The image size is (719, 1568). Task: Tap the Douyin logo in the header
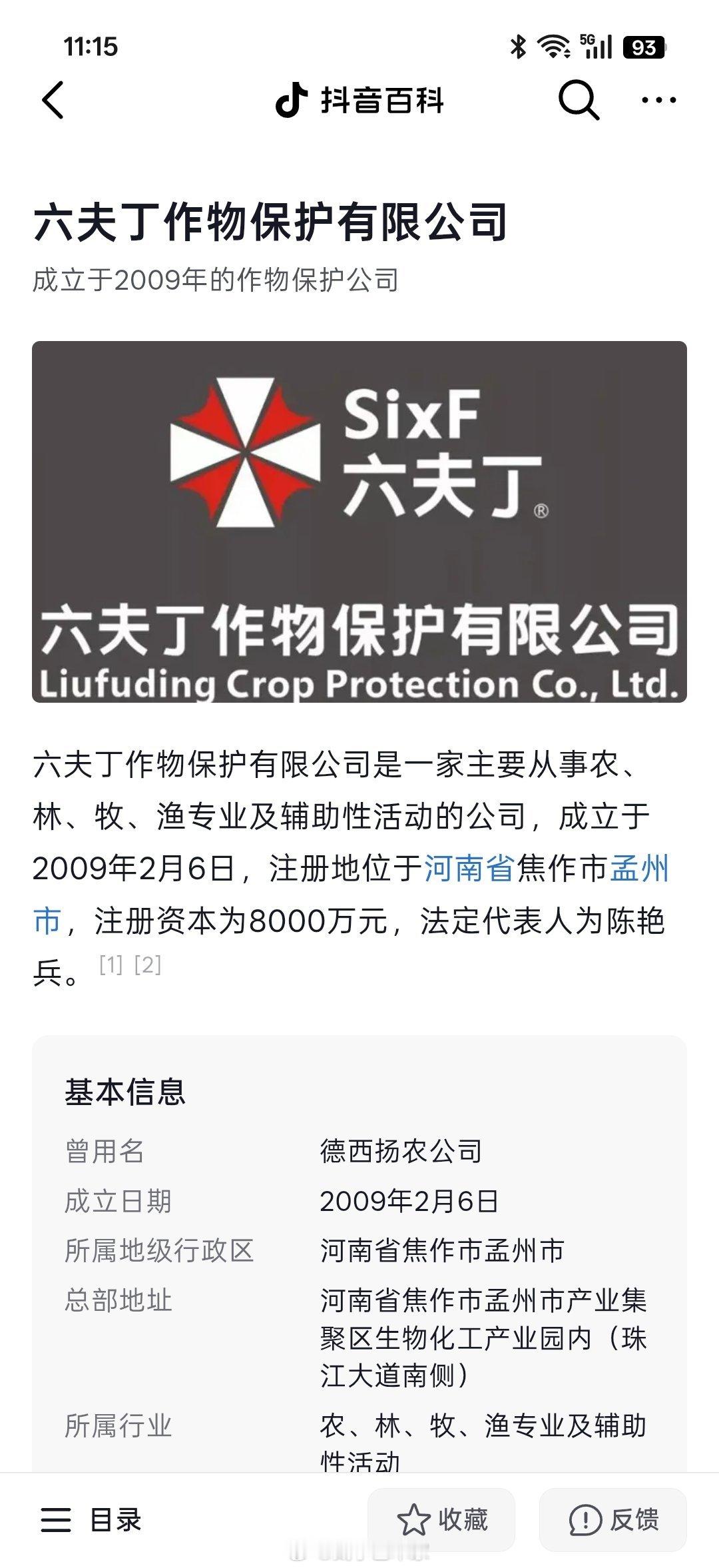coord(293,101)
